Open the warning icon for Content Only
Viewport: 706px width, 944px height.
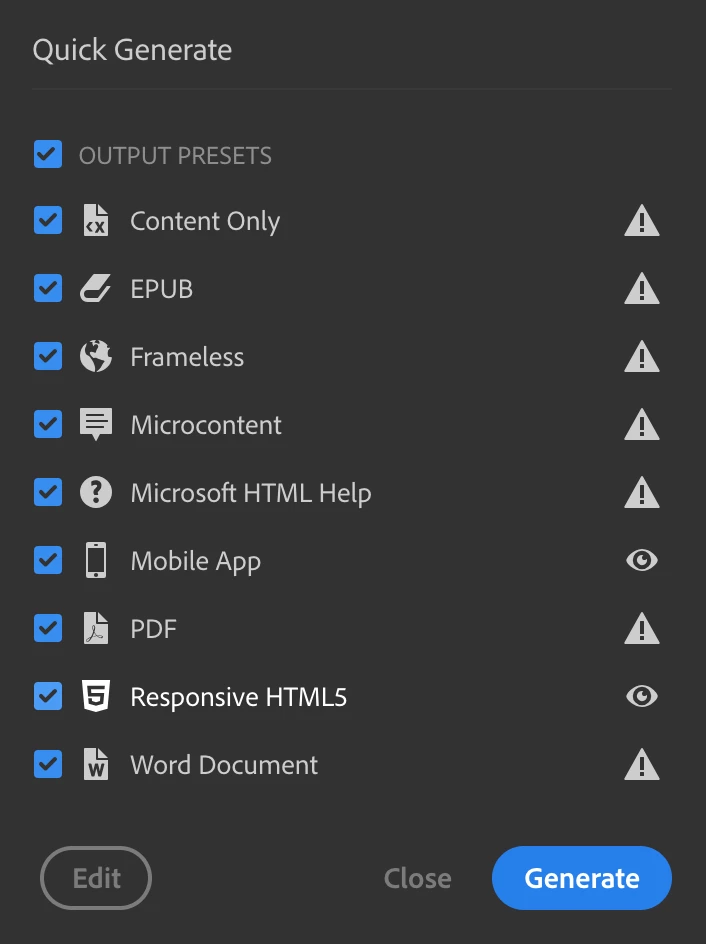click(x=641, y=221)
